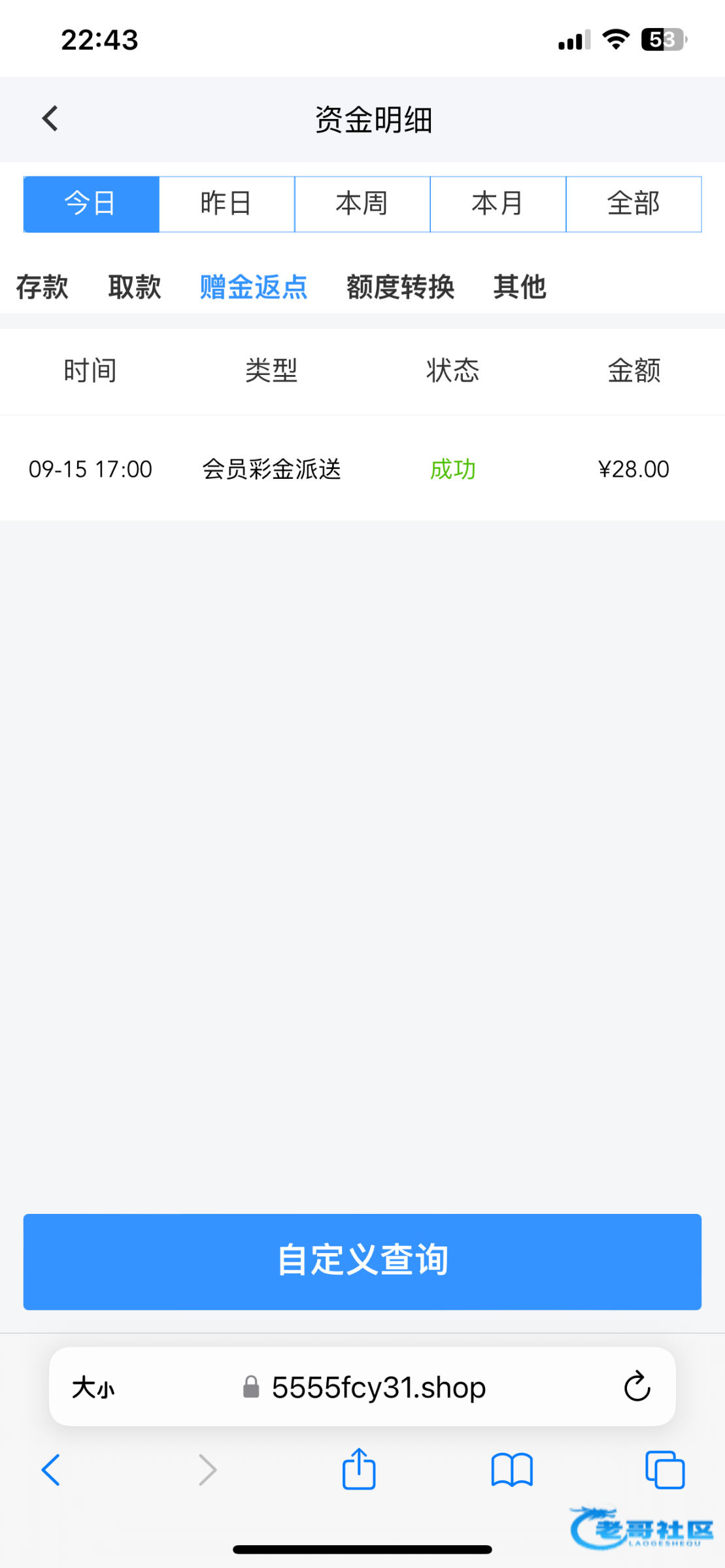Share this page from Safari toolbar
This screenshot has height=1568, width=725.
pyautogui.click(x=359, y=1469)
